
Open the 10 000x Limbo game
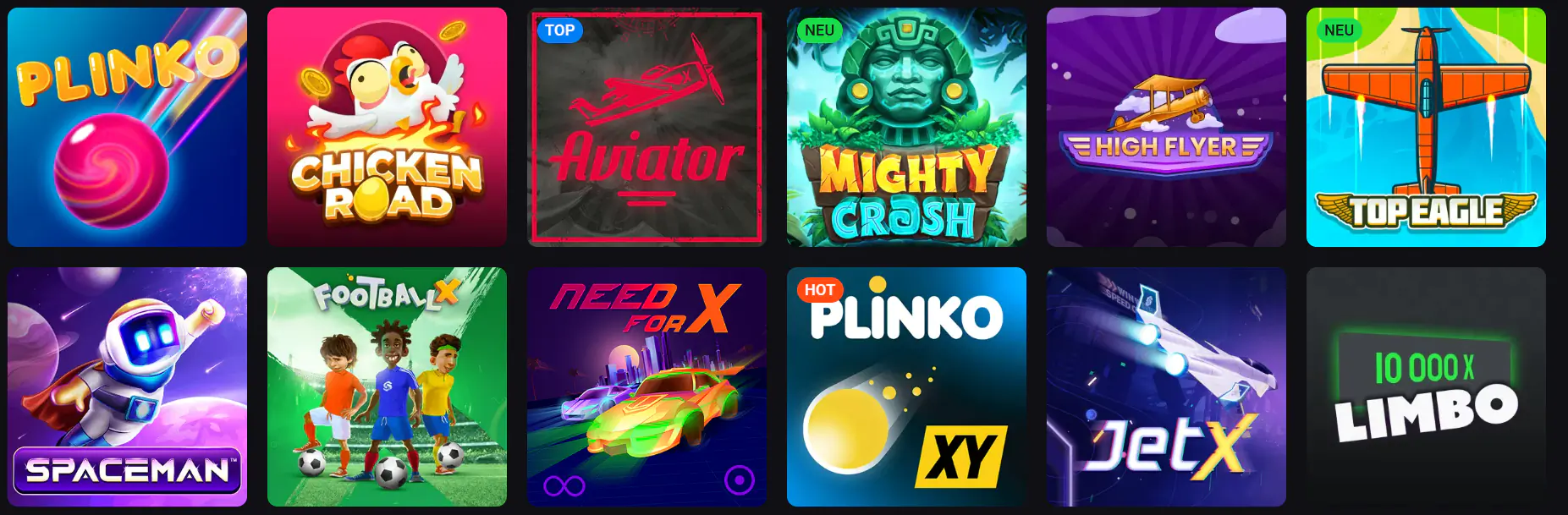[x=1426, y=386]
